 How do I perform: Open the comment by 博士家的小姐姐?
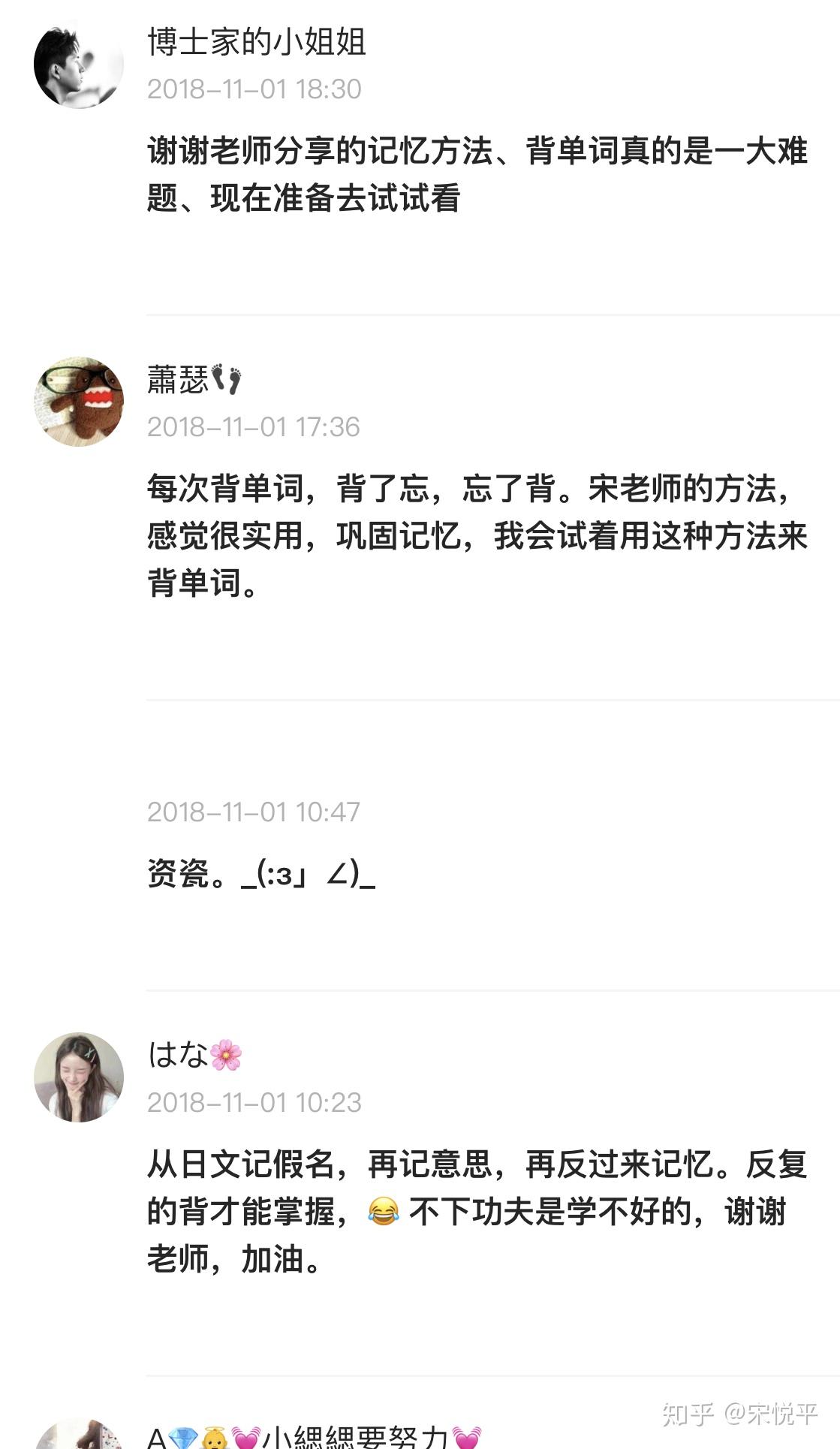[x=477, y=174]
